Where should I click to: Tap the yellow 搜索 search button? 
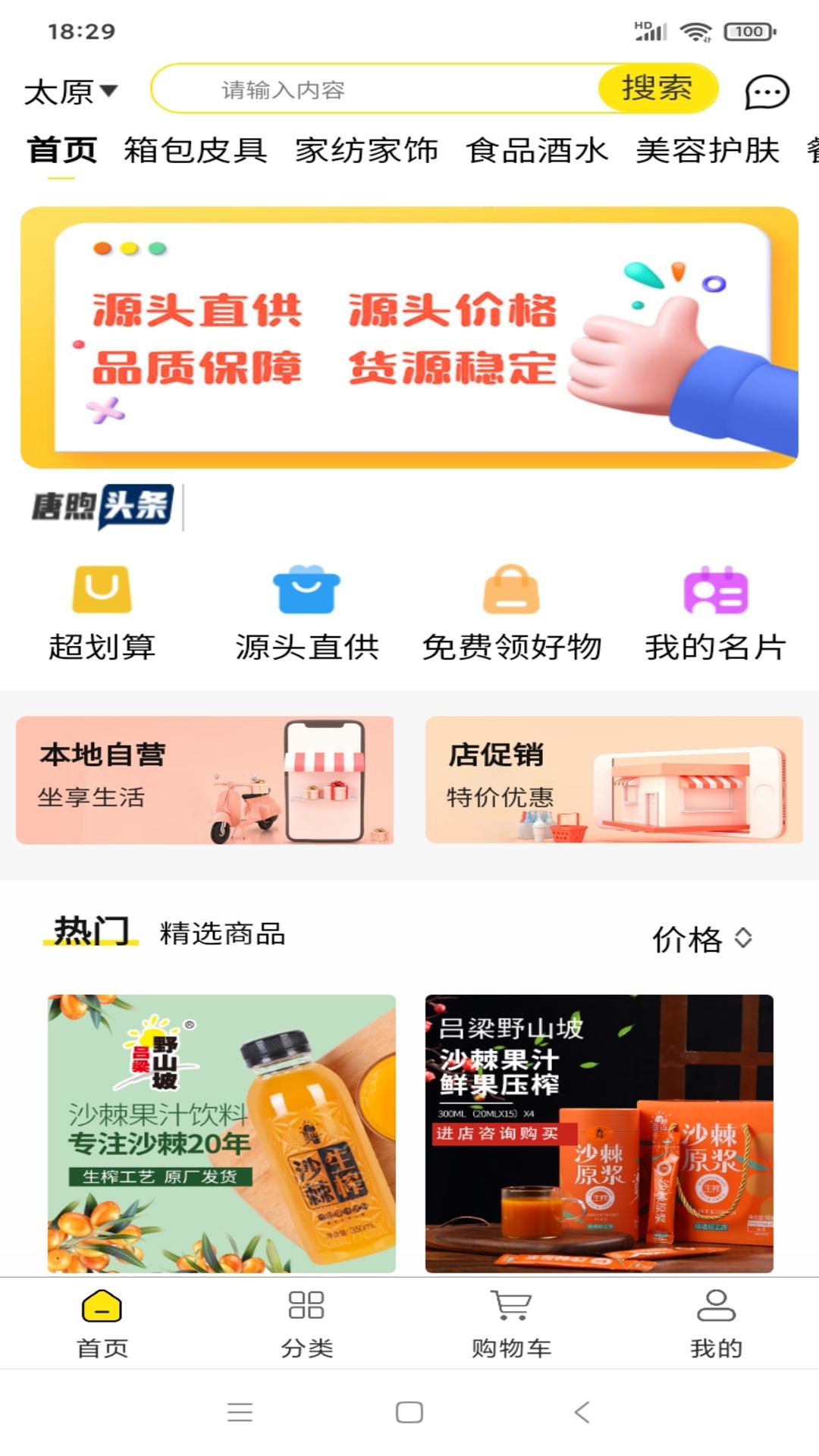[x=657, y=88]
